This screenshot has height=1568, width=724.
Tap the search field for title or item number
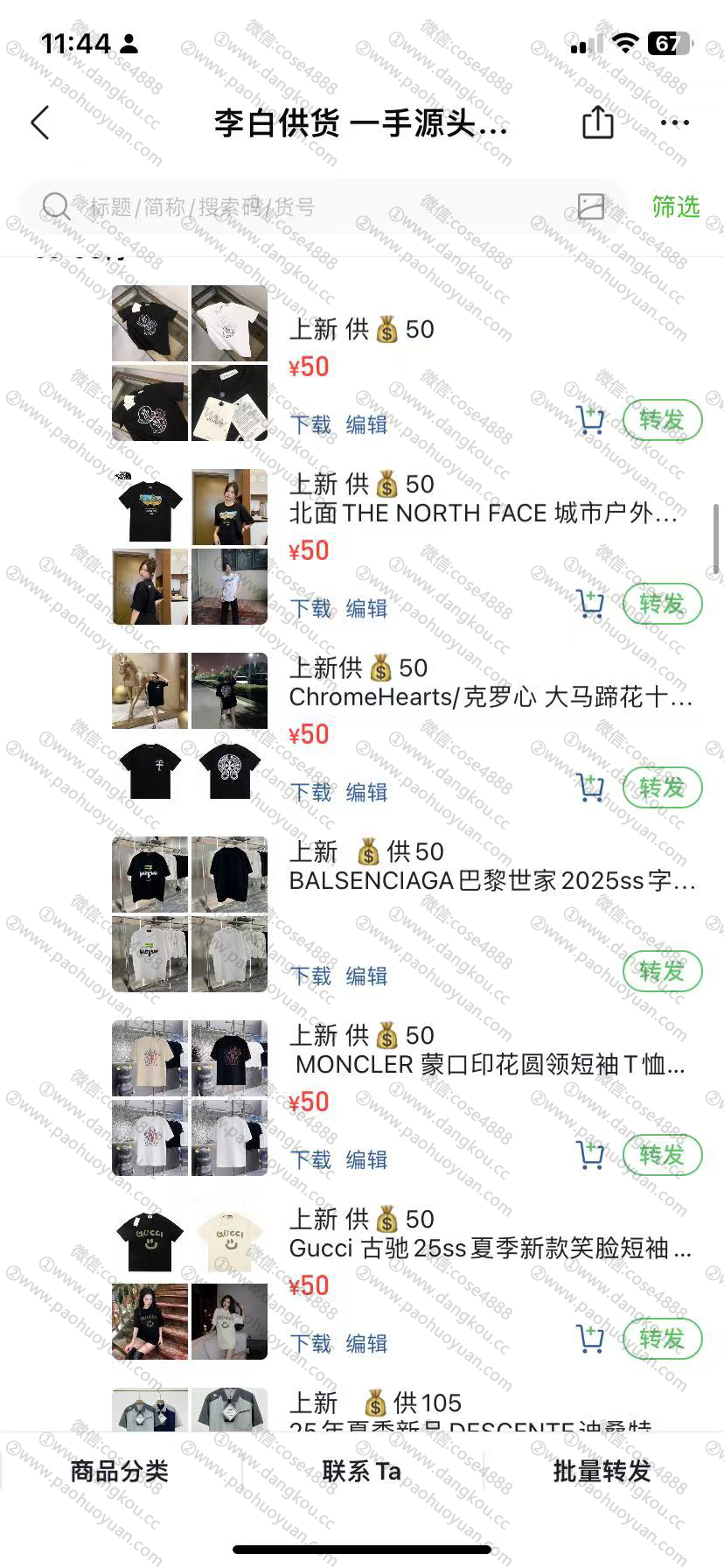[x=306, y=206]
